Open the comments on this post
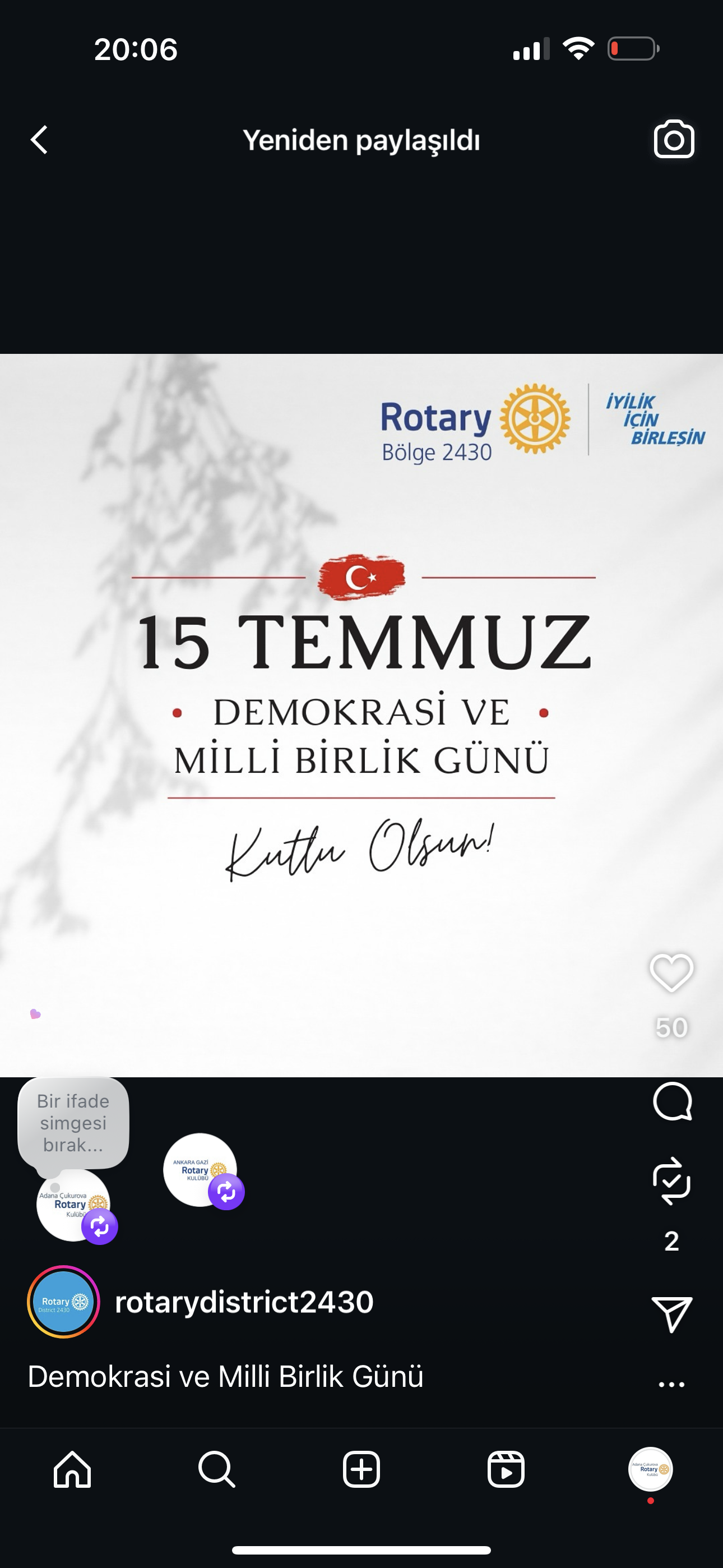This screenshot has width=723, height=1568. coord(672,1102)
